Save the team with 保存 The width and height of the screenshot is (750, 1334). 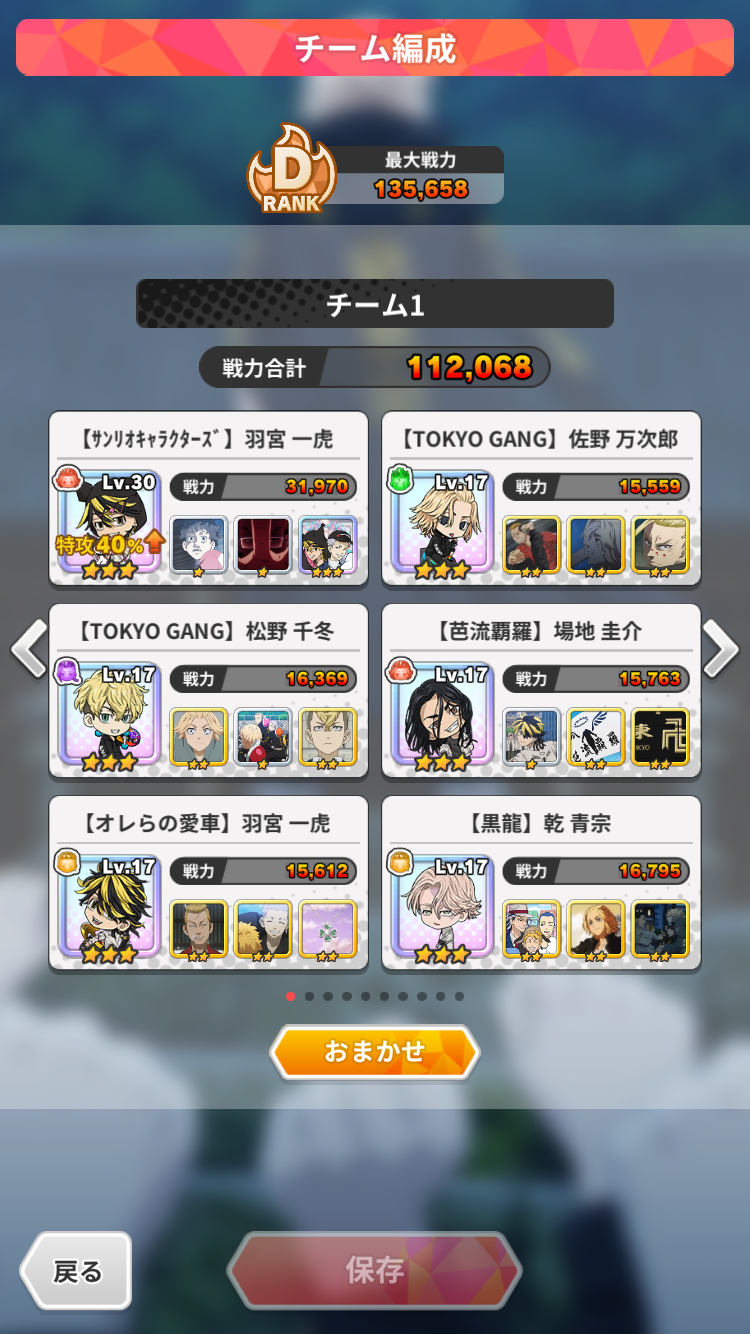pos(374,1271)
